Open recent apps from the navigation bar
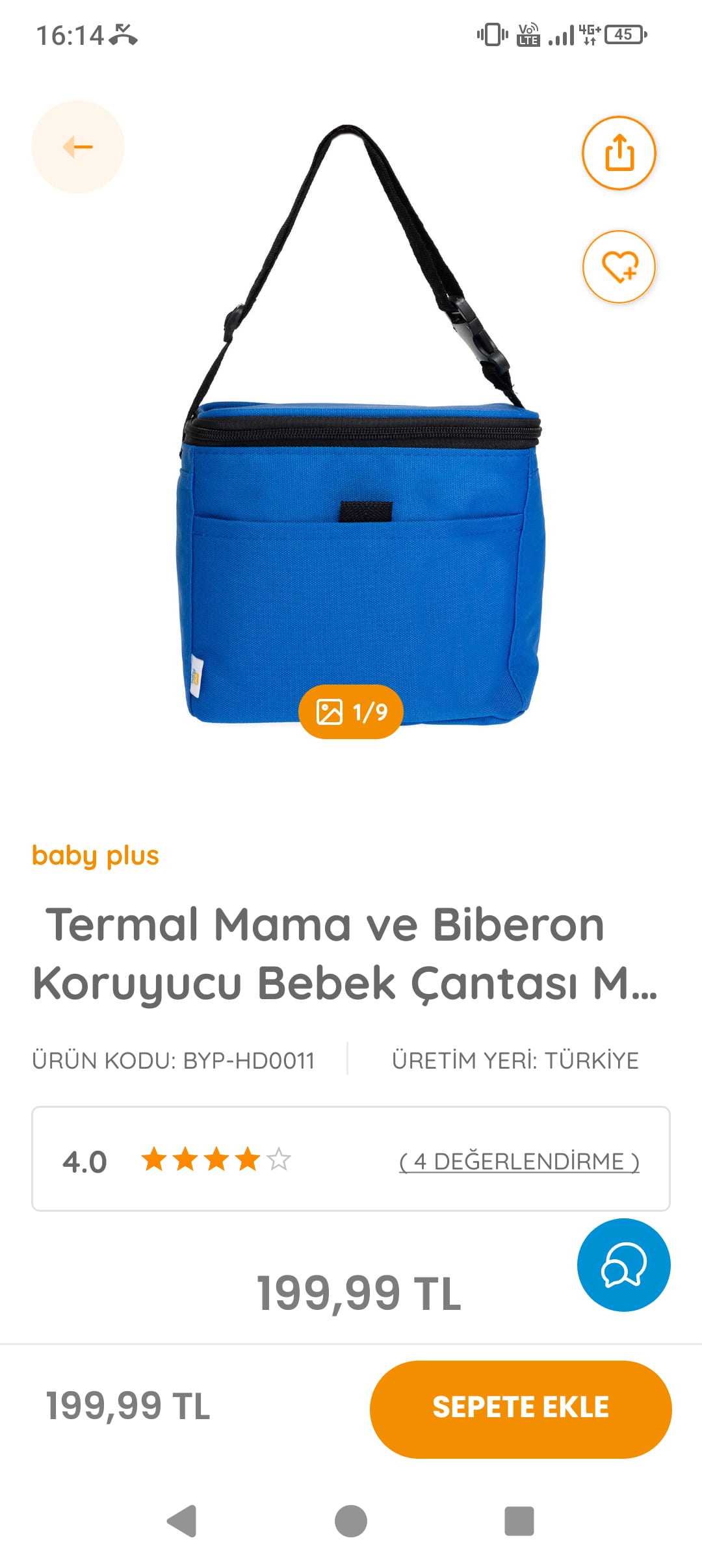 (519, 1521)
